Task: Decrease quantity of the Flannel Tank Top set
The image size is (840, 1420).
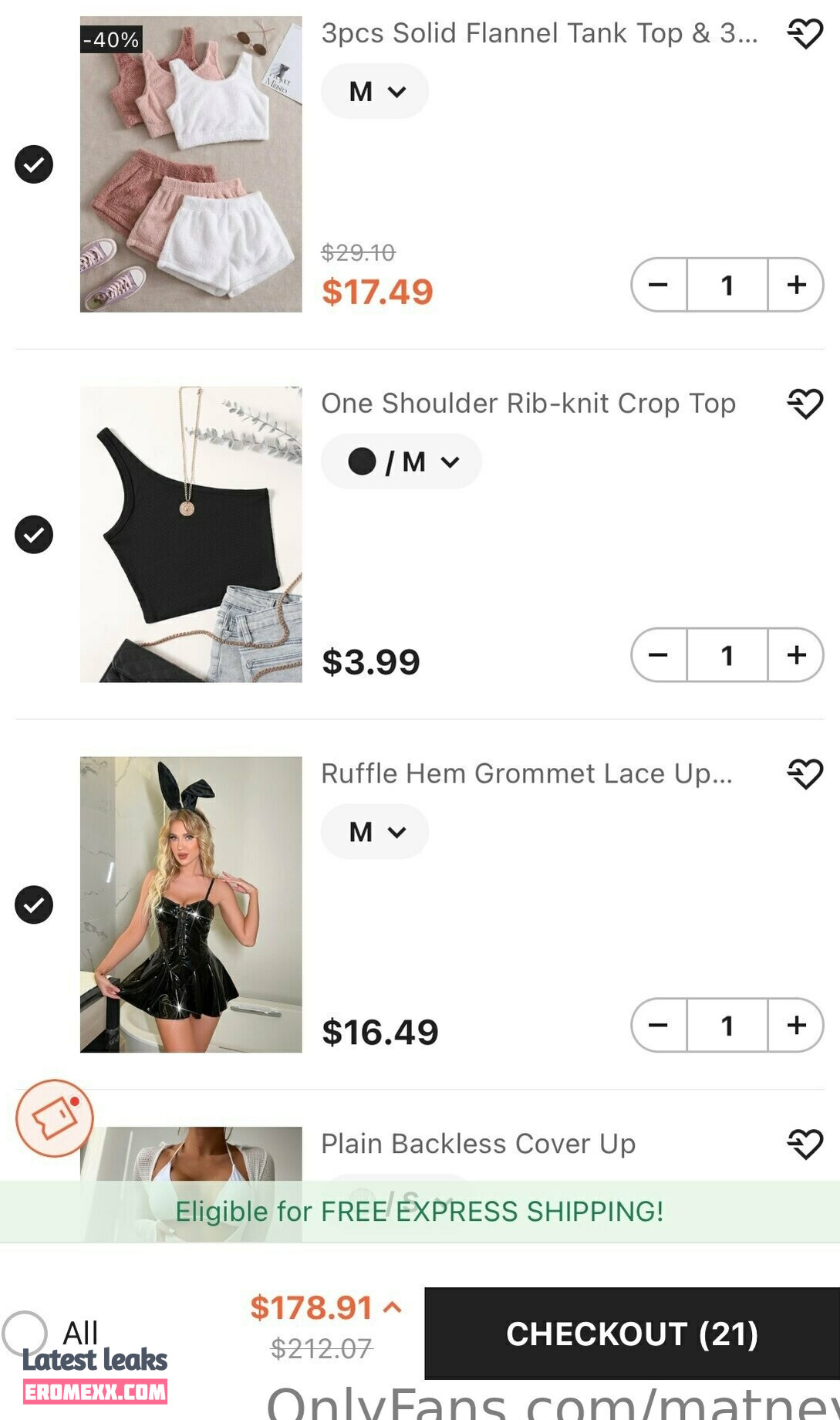Action: point(658,285)
